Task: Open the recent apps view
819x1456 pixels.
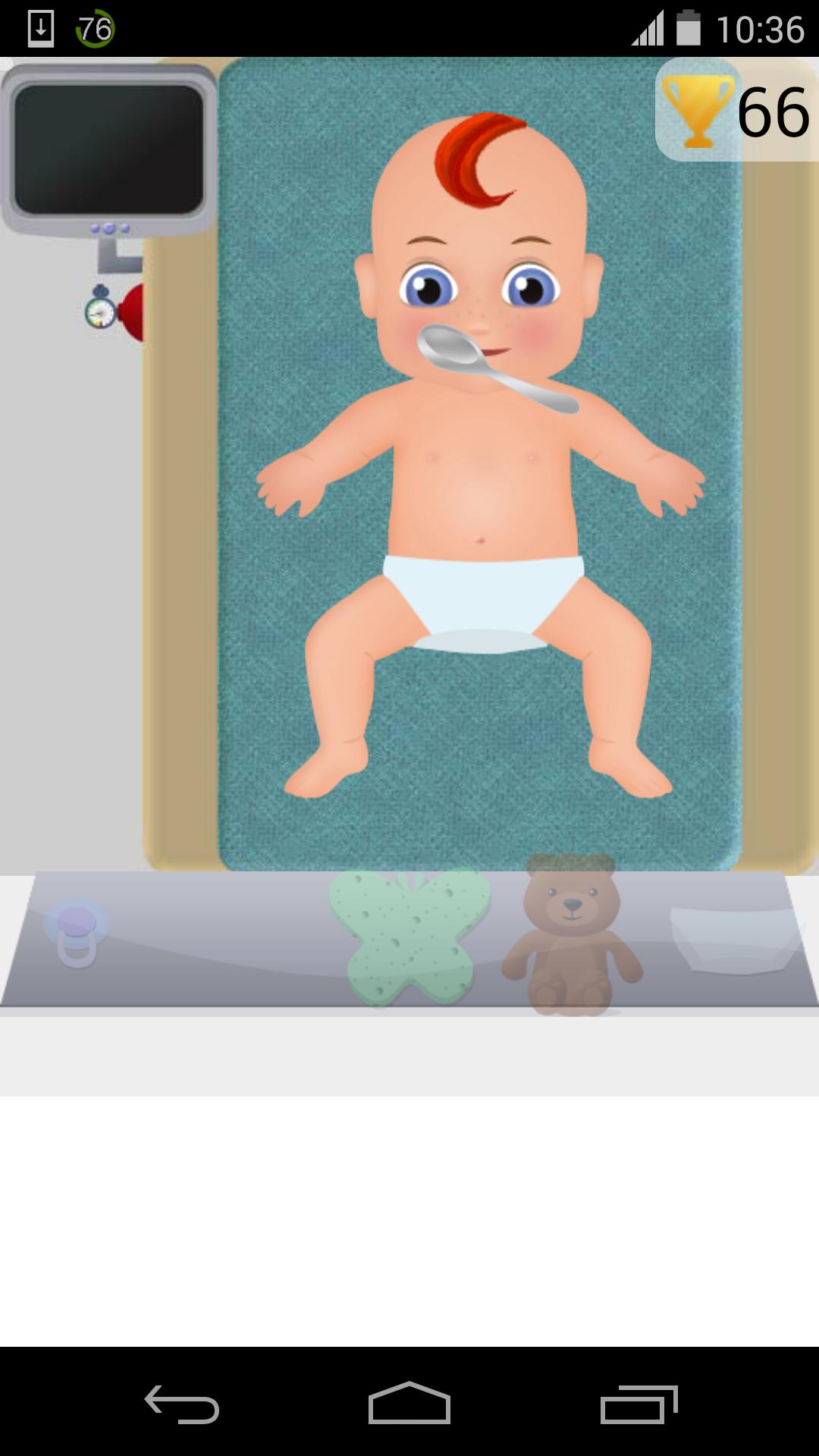Action: point(639,1404)
